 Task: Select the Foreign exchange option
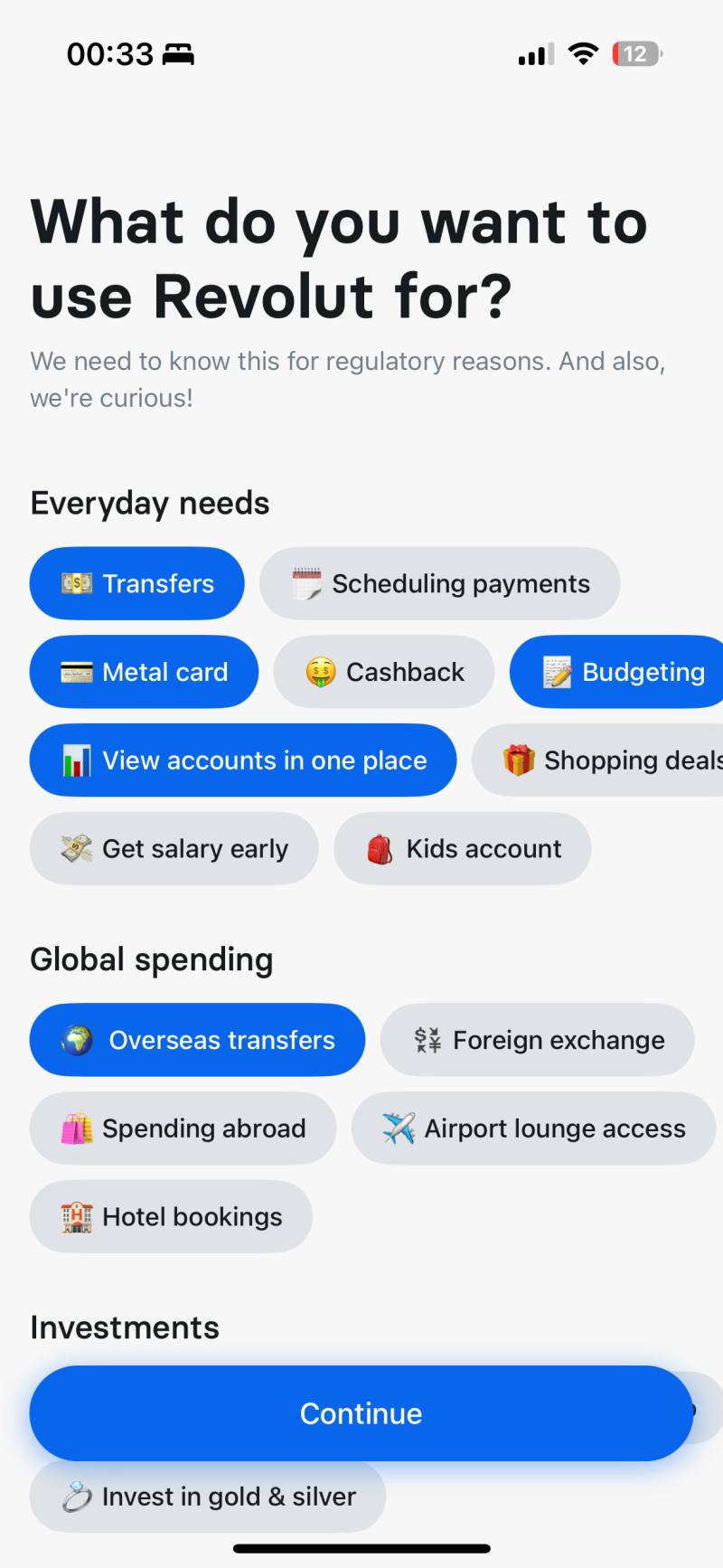[537, 1040]
